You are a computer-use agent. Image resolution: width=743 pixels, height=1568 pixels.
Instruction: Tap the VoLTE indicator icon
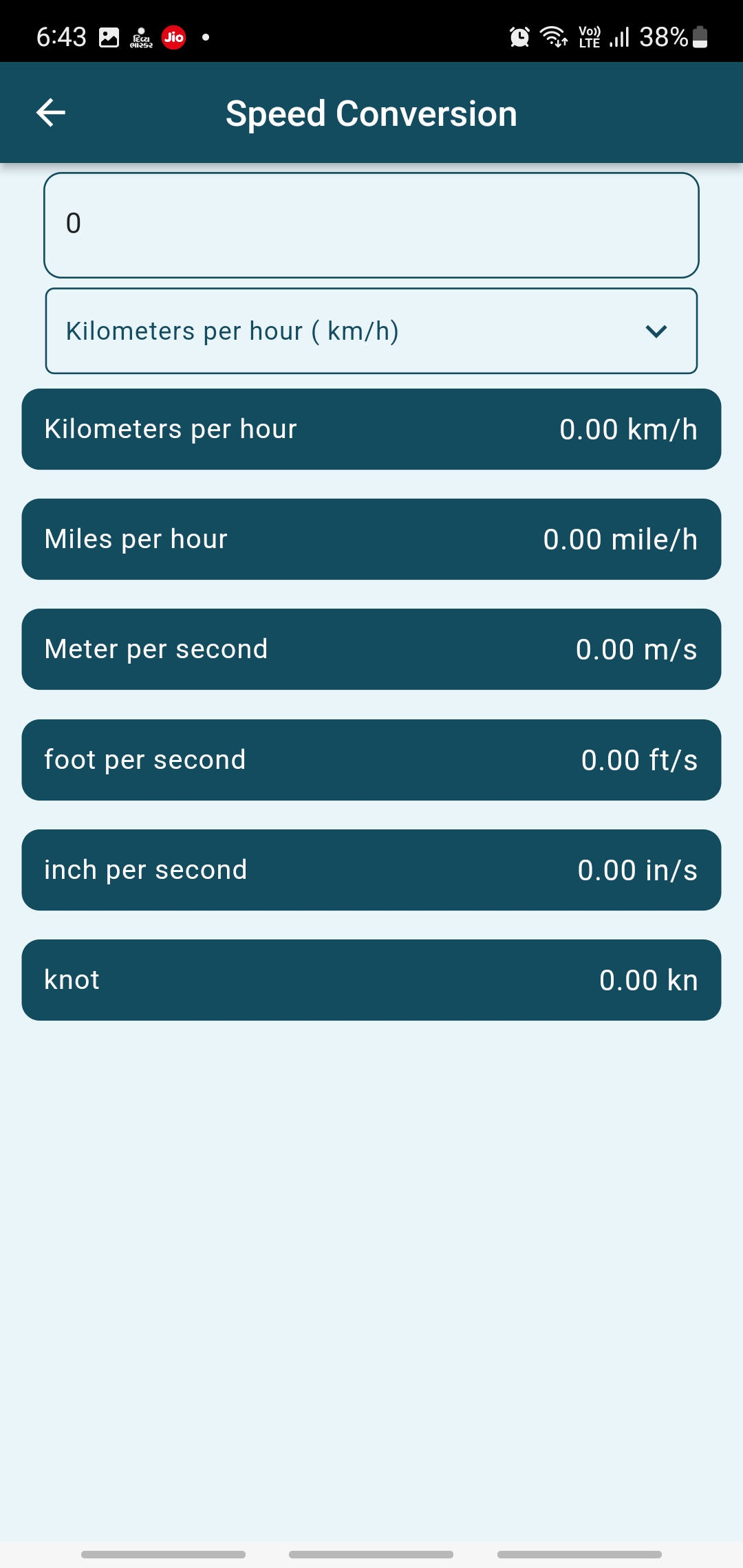pyautogui.click(x=590, y=38)
